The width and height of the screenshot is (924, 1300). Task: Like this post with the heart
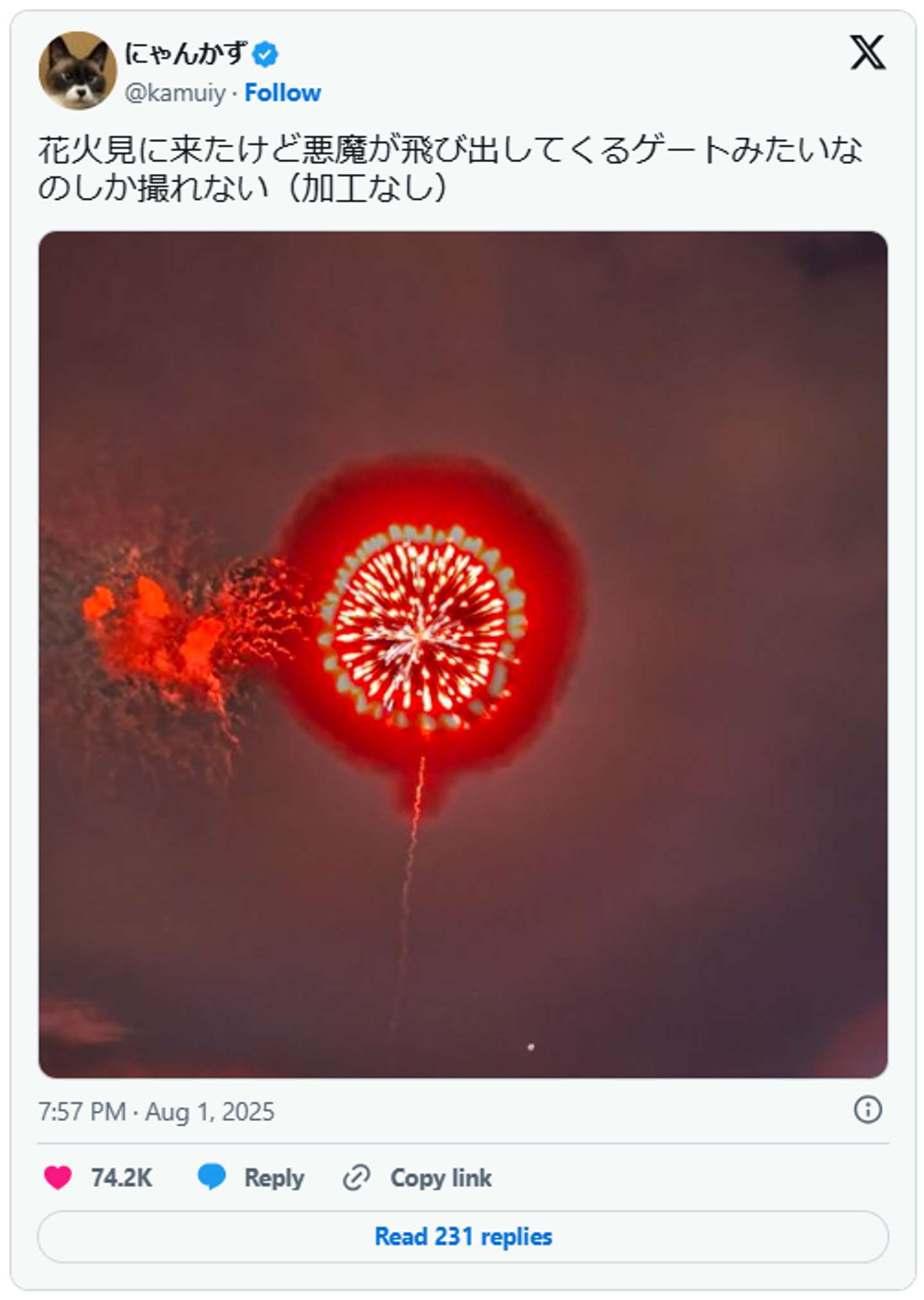[58, 1177]
